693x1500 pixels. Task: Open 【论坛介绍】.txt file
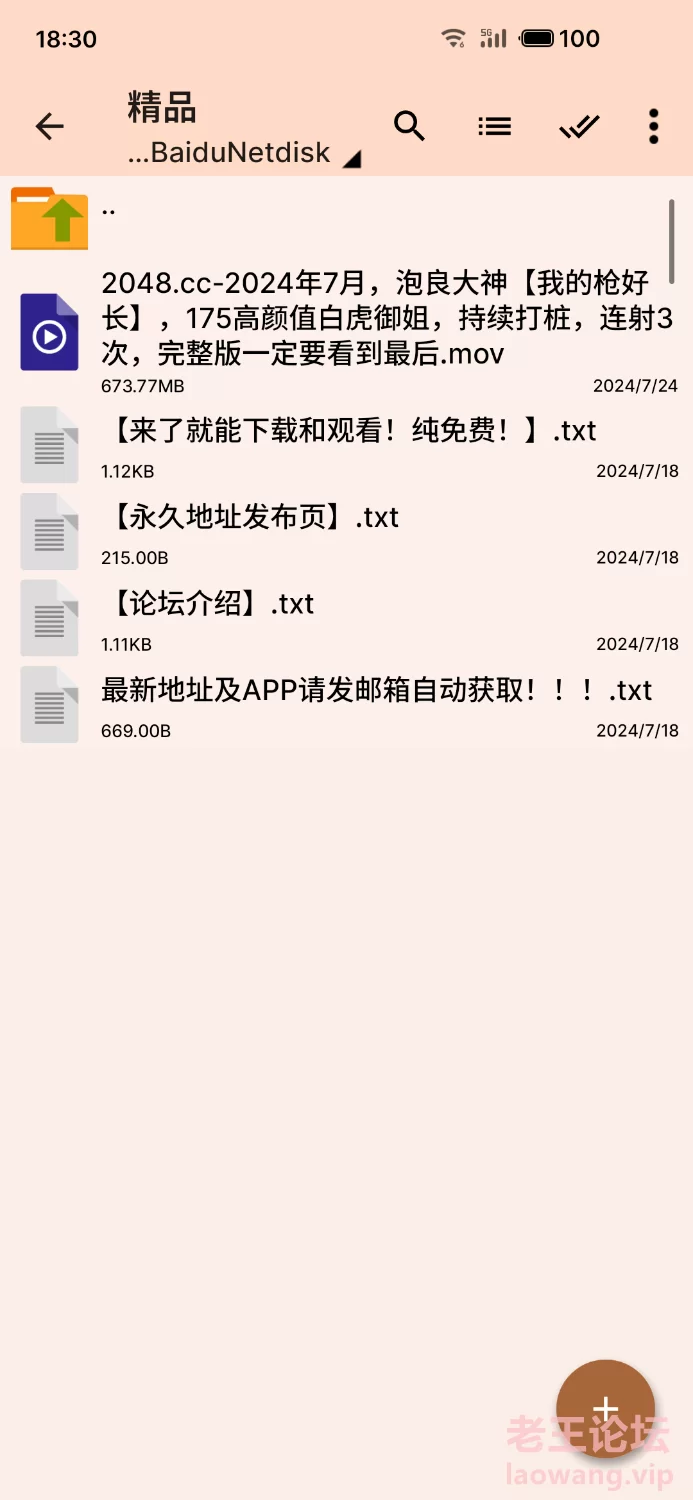(340, 617)
